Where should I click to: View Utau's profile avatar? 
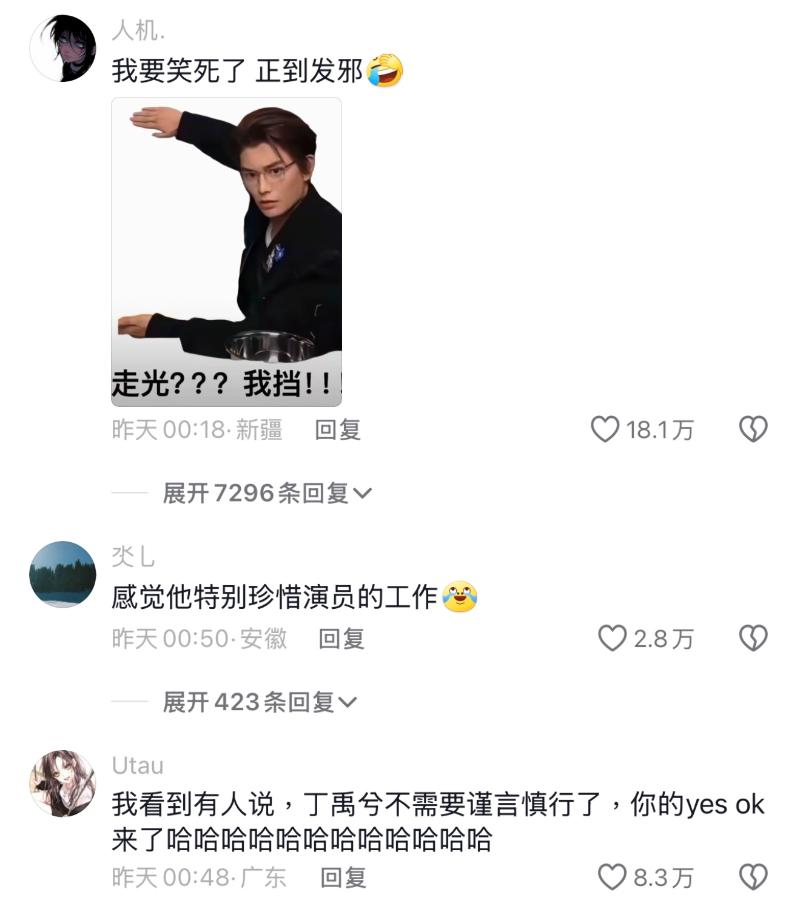tap(62, 782)
